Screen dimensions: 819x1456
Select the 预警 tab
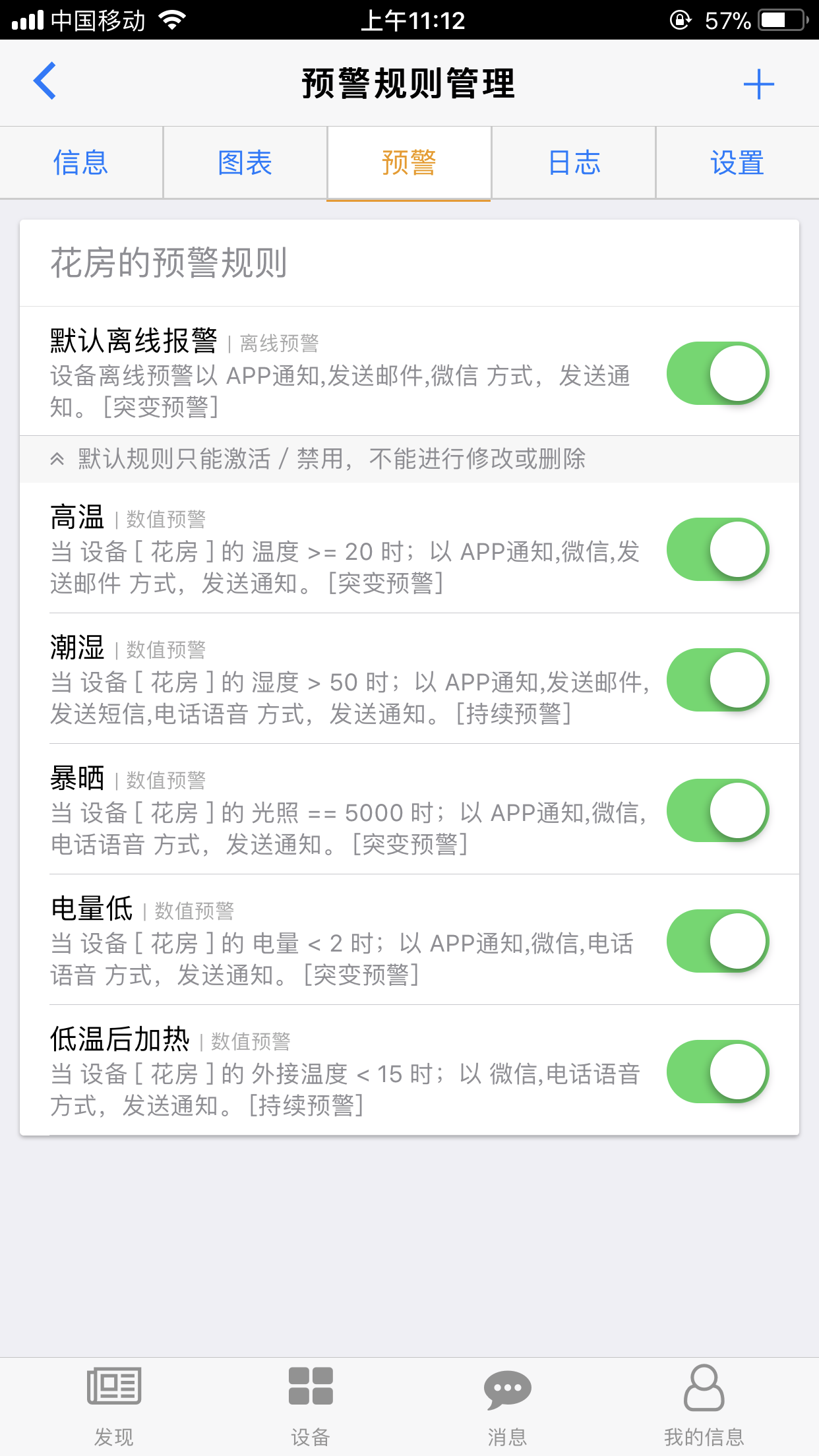click(409, 163)
